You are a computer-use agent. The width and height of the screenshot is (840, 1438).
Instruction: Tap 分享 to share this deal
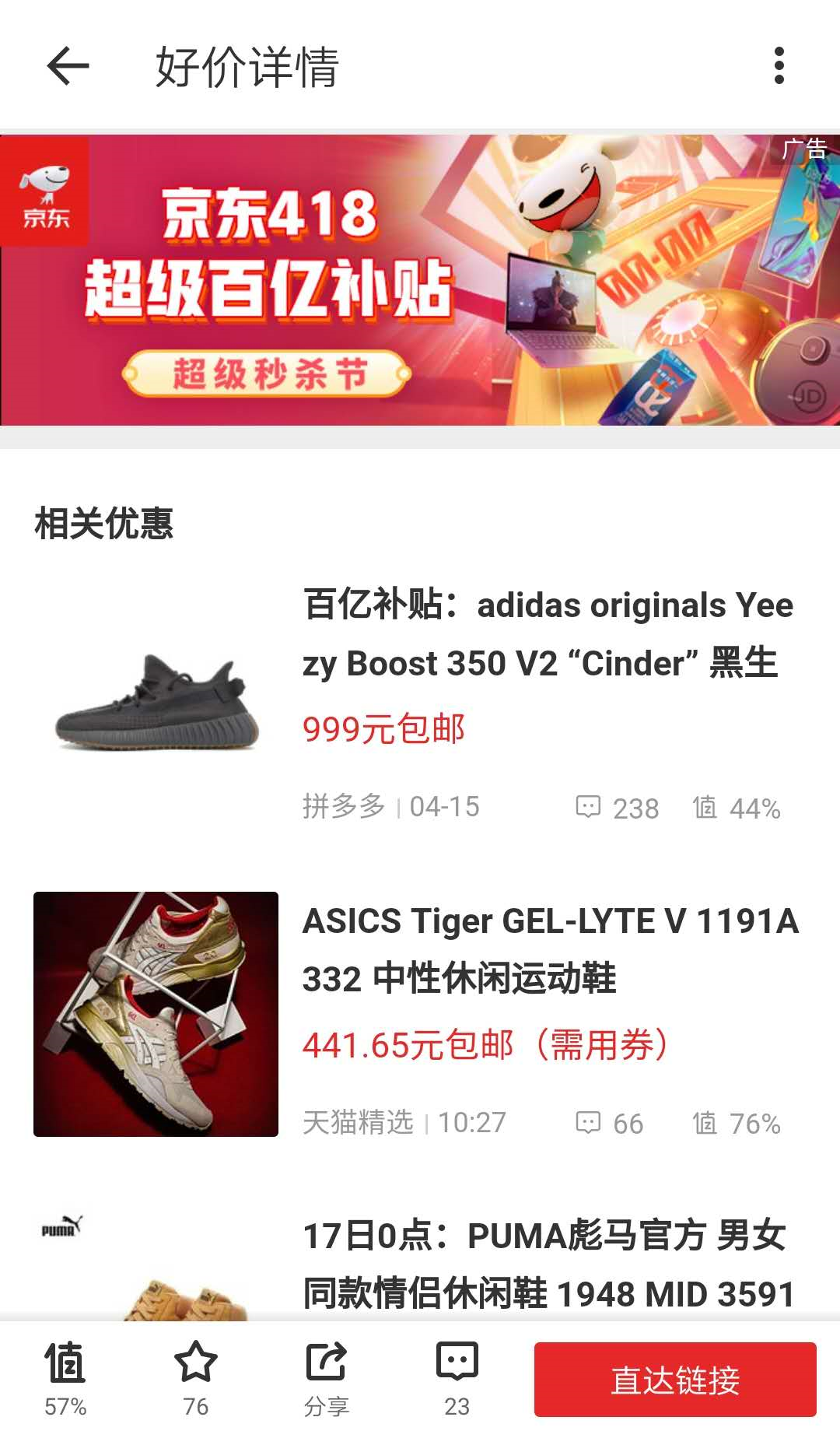pyautogui.click(x=326, y=1378)
